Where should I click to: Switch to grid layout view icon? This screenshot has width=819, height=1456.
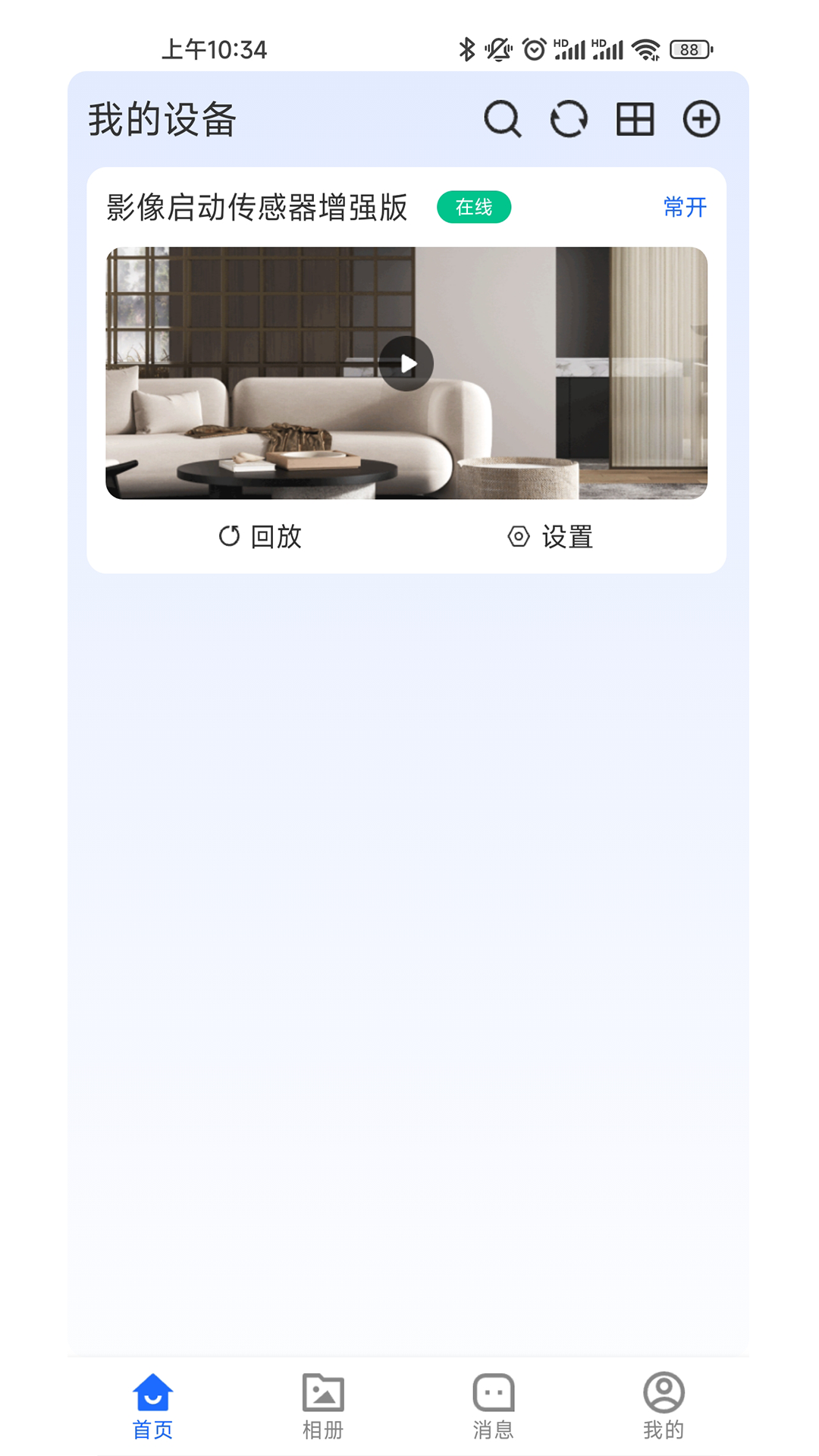pos(635,119)
